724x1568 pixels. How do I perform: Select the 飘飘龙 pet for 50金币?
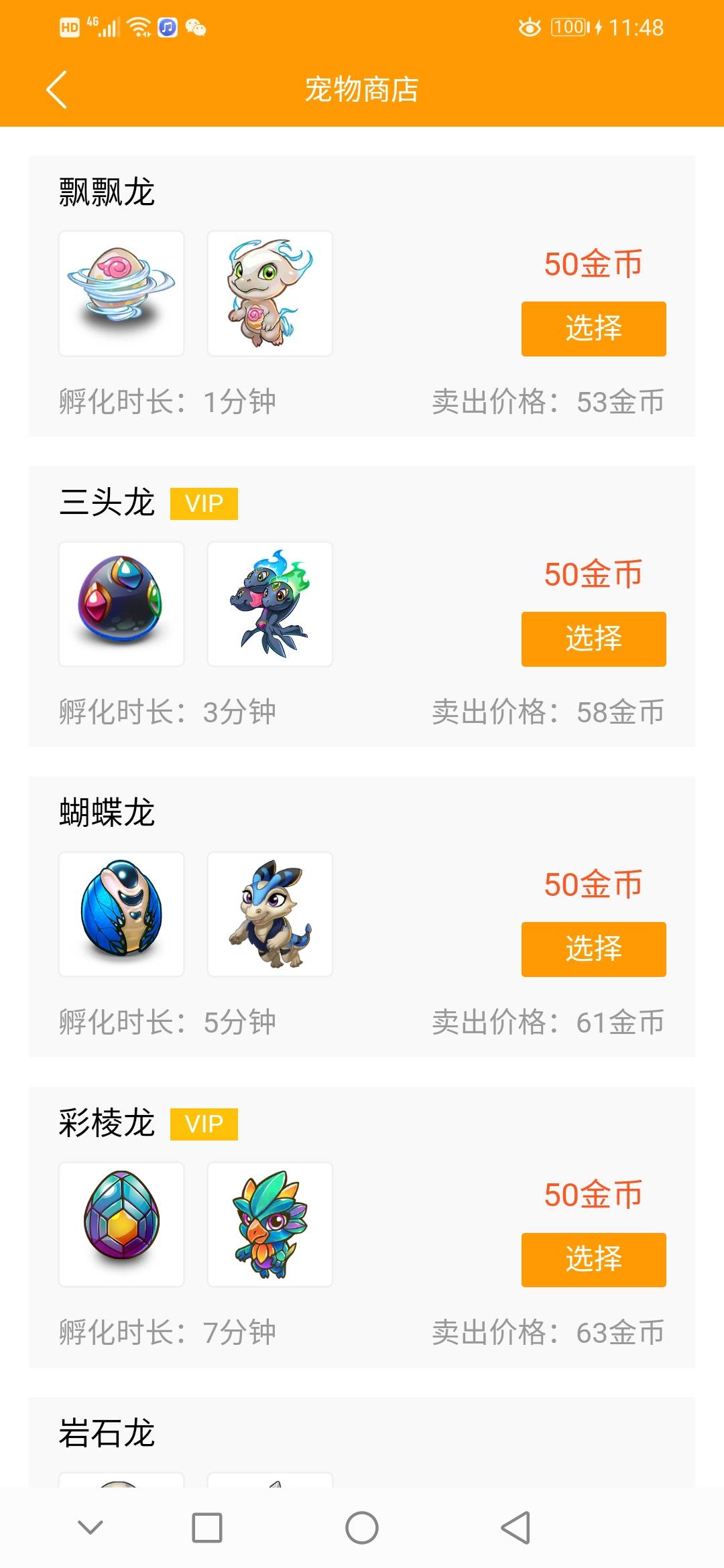coord(593,328)
